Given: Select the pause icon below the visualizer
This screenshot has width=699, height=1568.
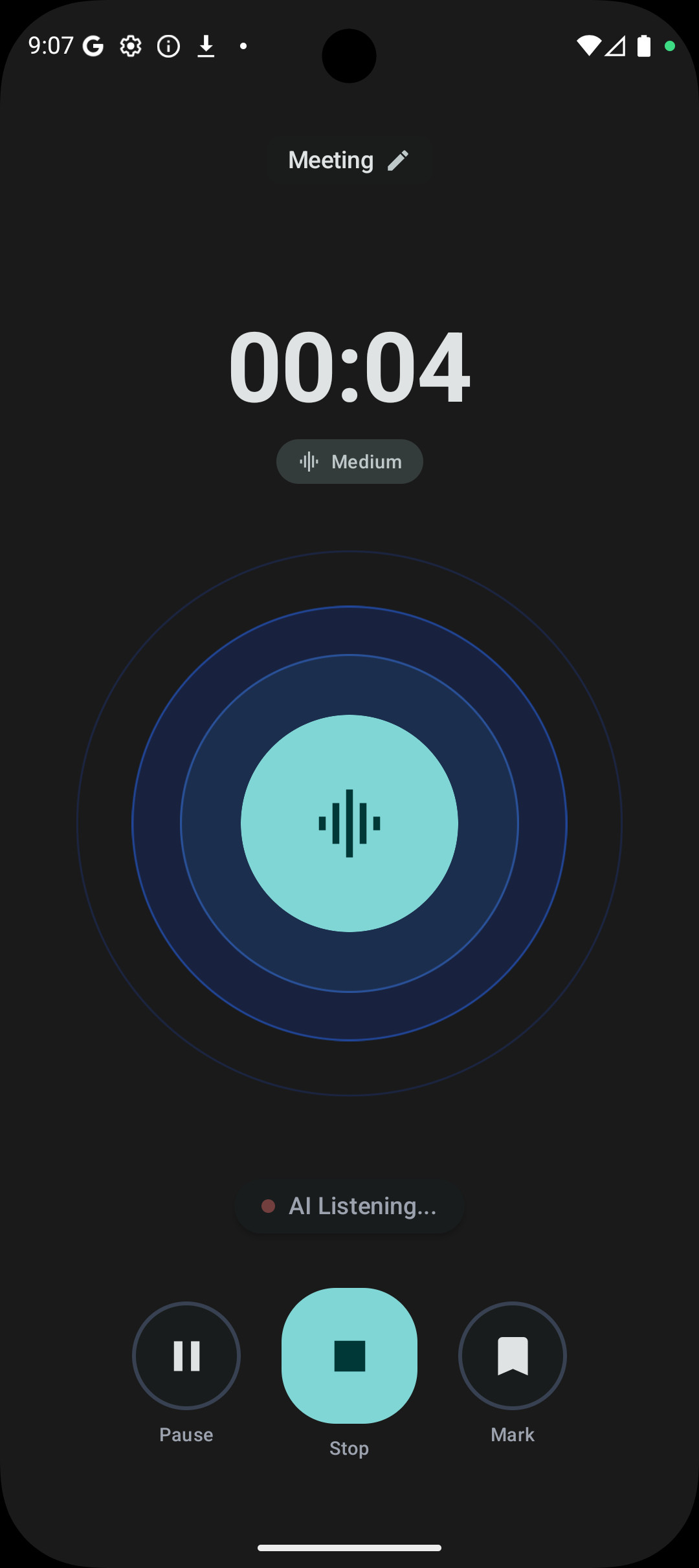Looking at the screenshot, I should pyautogui.click(x=186, y=1356).
